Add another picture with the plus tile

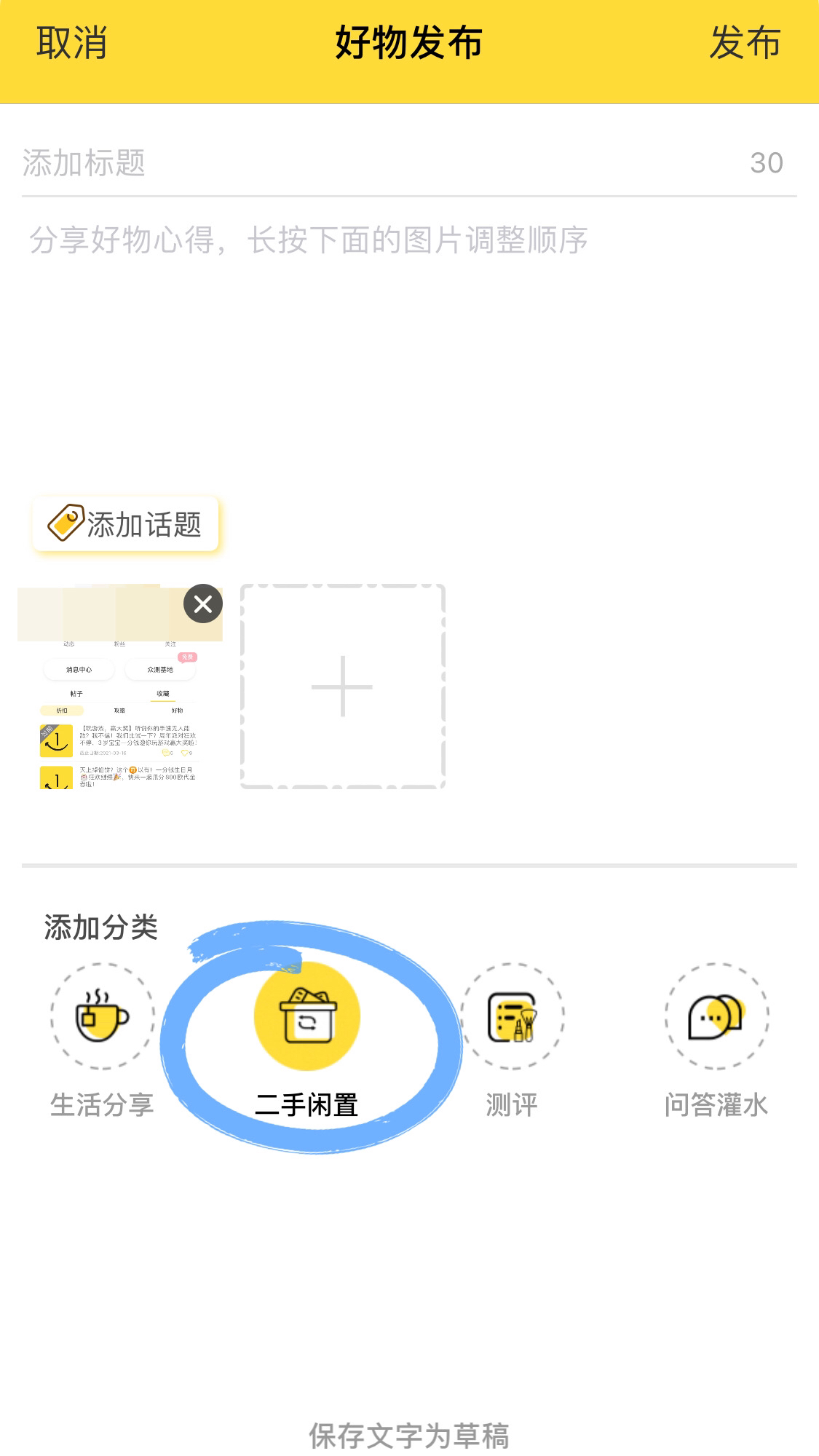342,687
